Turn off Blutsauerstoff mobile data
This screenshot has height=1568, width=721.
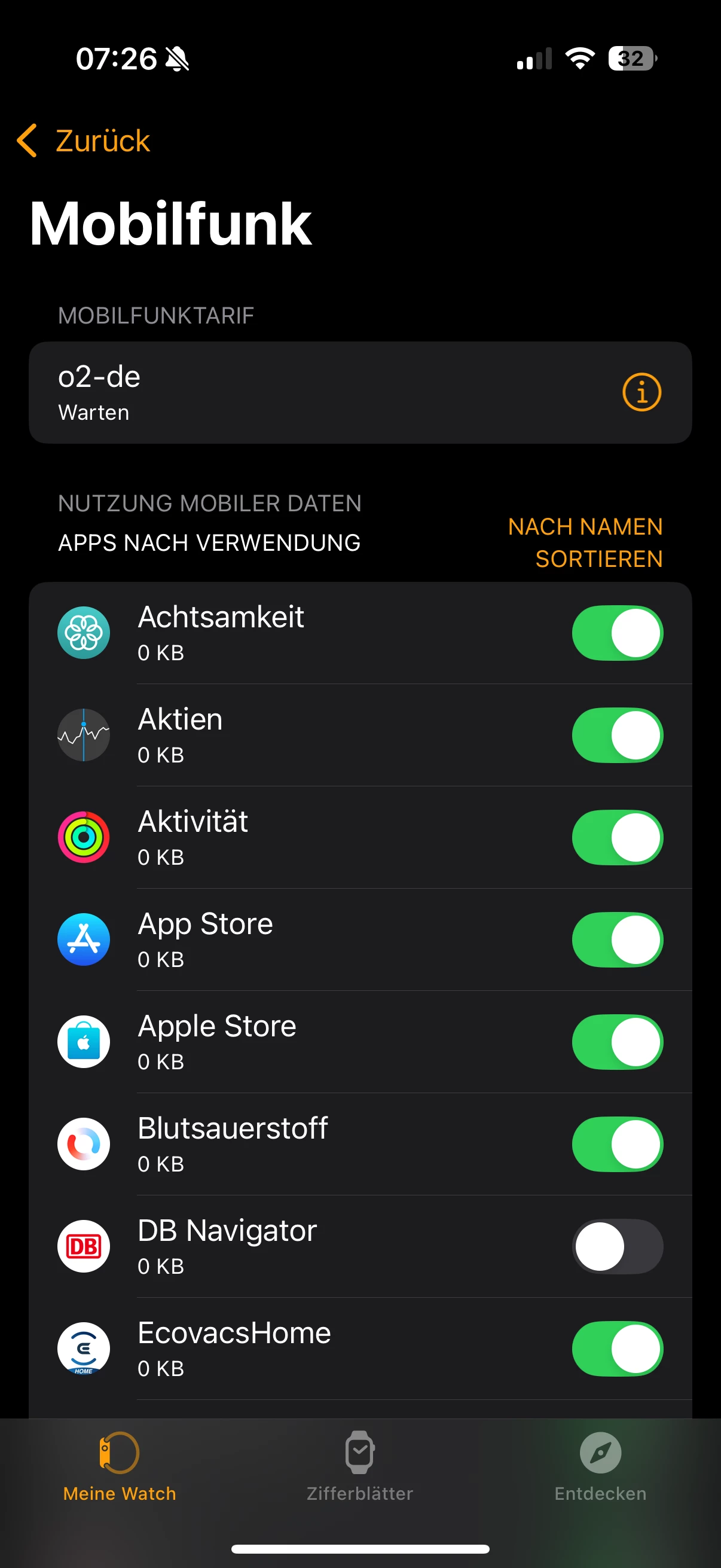click(617, 1145)
